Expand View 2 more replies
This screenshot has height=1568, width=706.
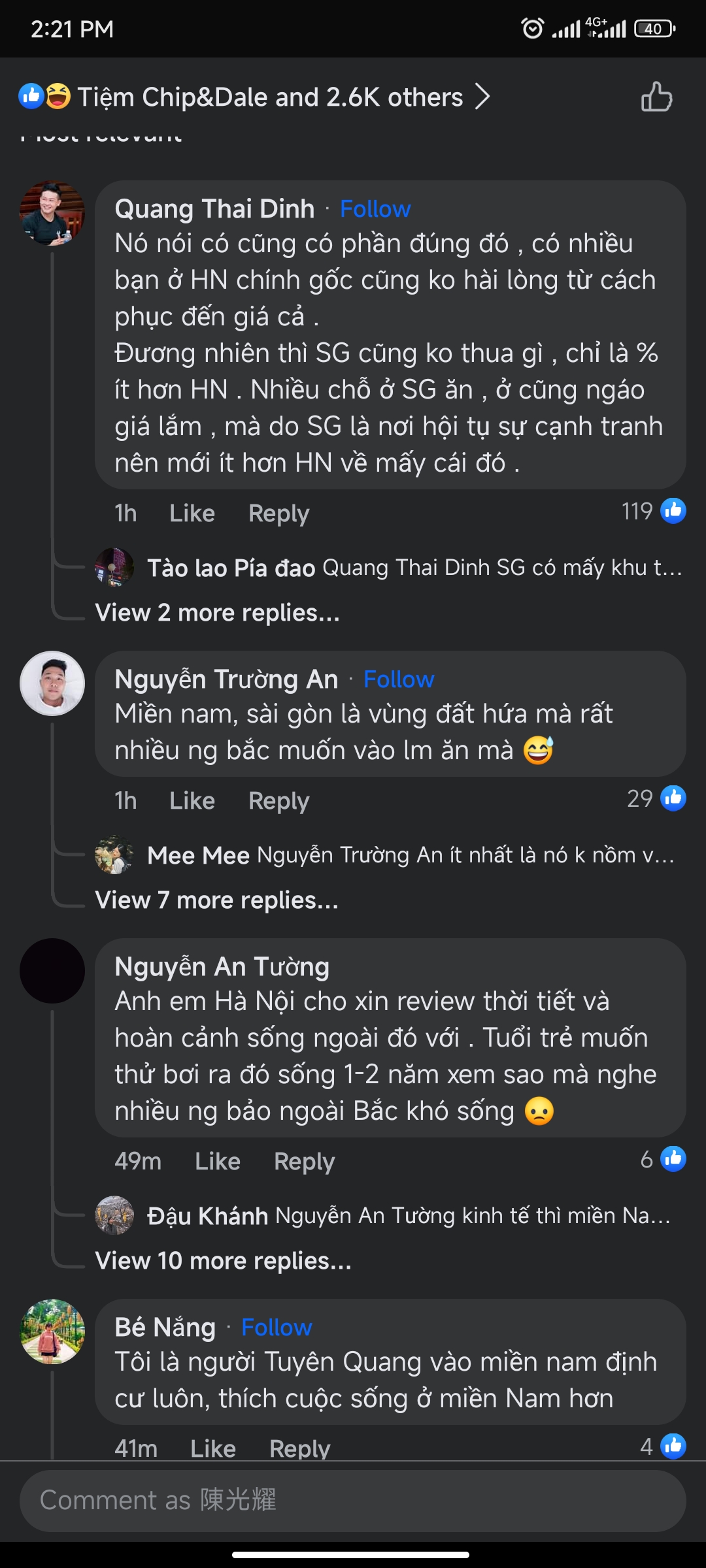click(217, 613)
